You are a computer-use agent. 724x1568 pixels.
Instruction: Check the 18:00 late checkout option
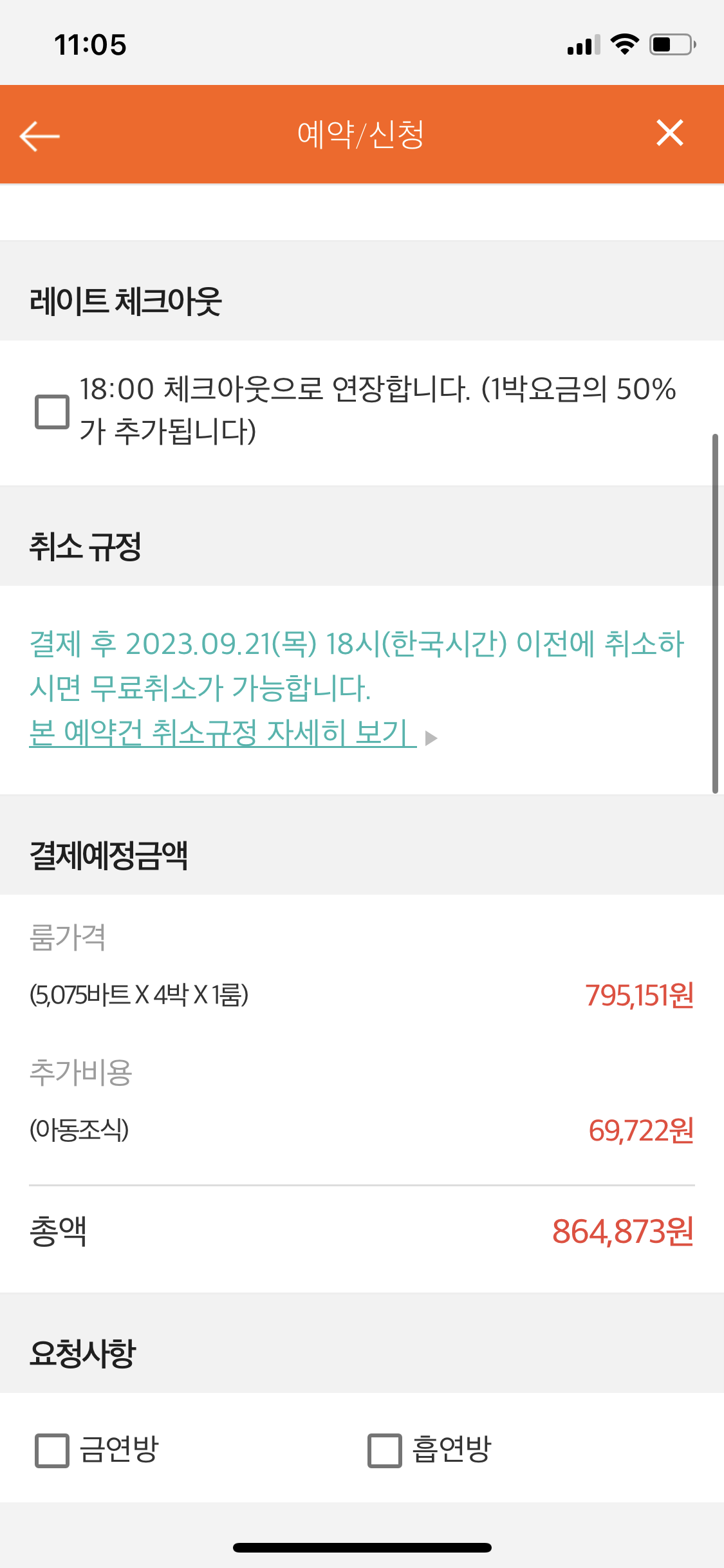pyautogui.click(x=52, y=411)
